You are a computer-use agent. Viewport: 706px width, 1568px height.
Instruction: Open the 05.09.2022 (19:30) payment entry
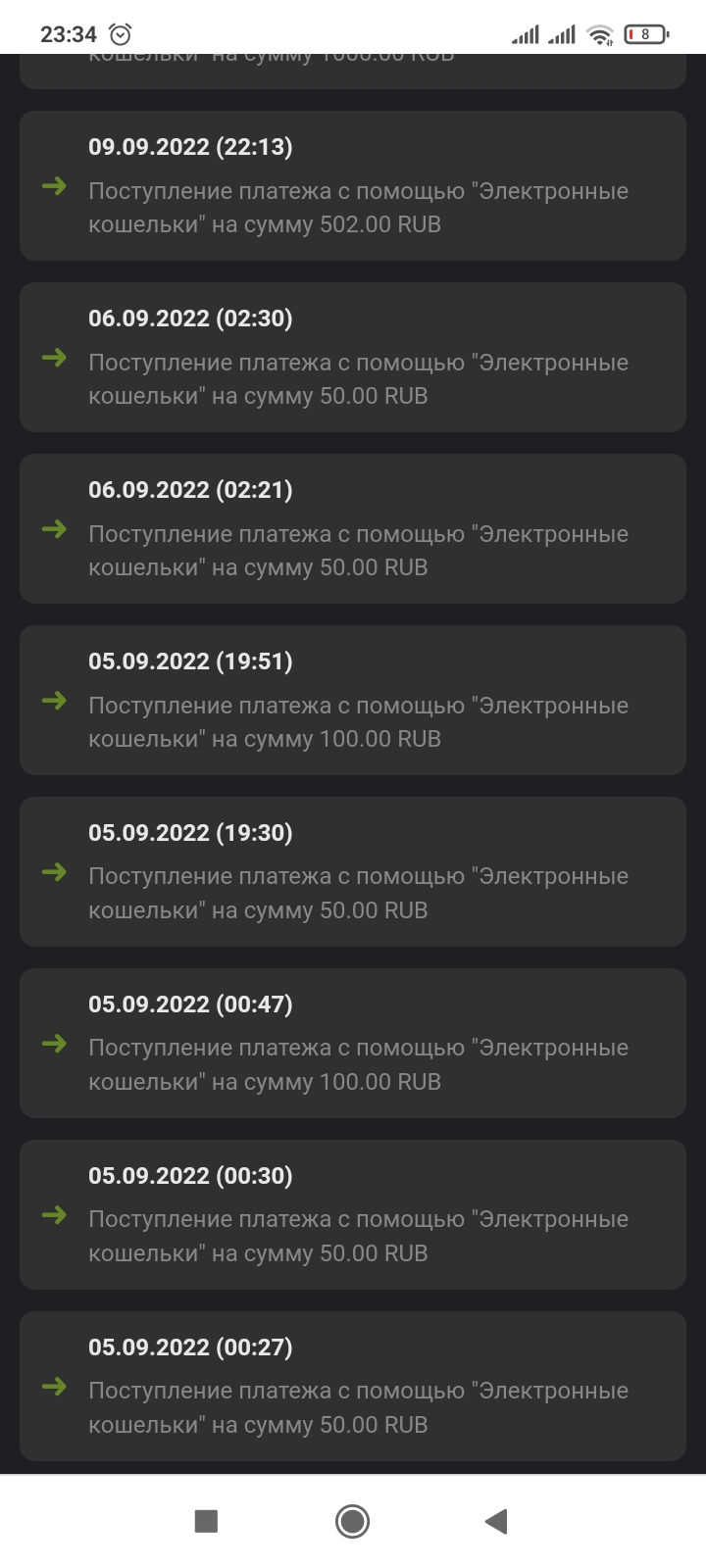[353, 871]
